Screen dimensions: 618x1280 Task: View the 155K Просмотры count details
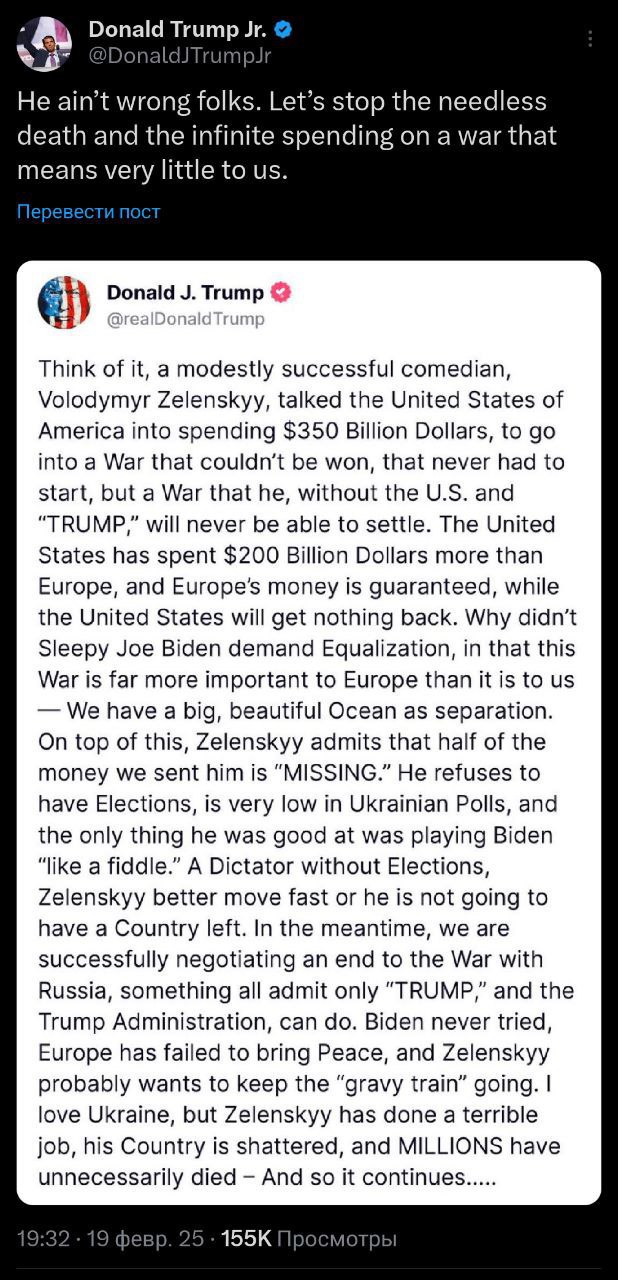(x=308, y=1239)
